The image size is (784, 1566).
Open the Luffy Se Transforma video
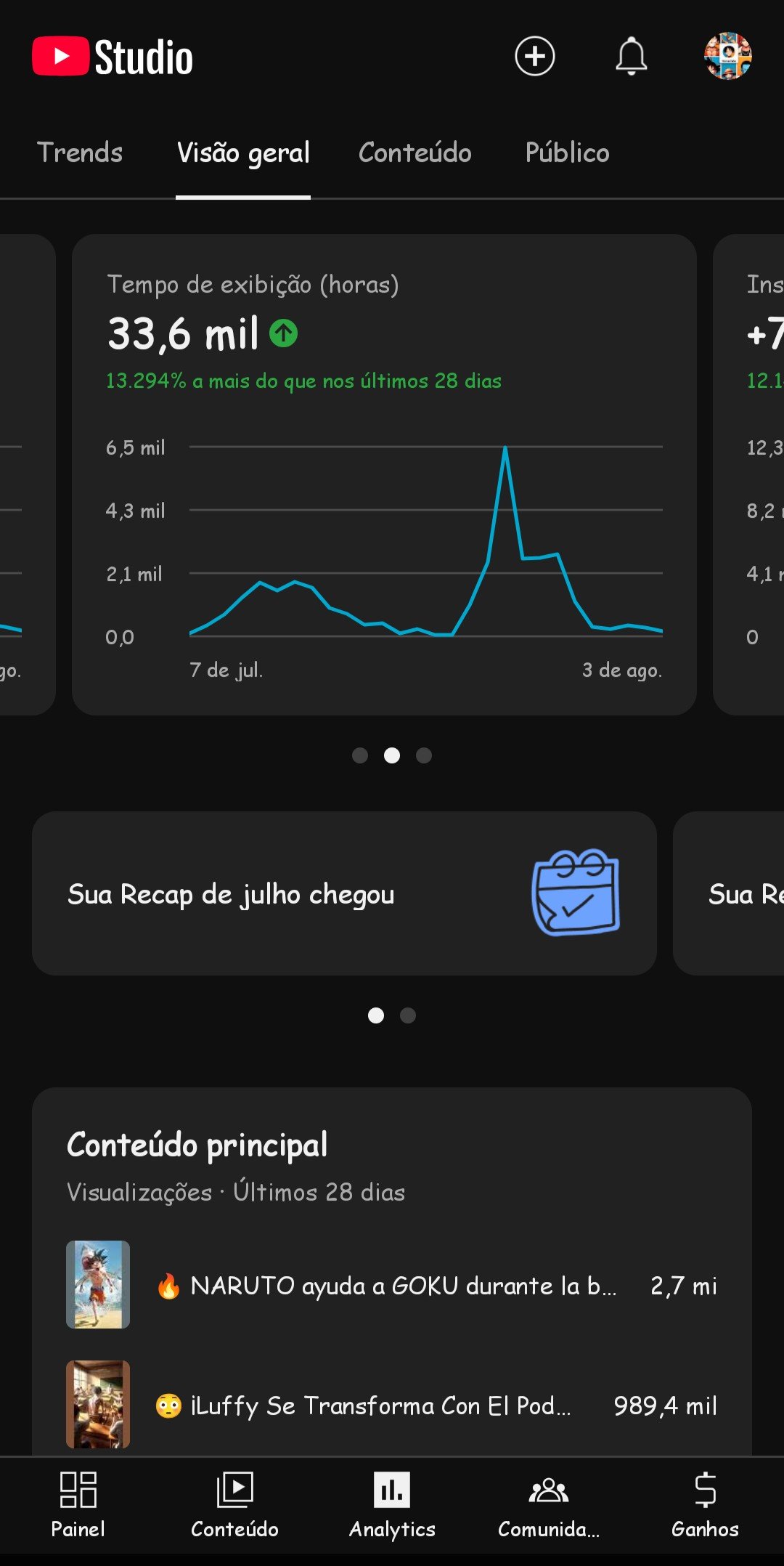[392, 1405]
